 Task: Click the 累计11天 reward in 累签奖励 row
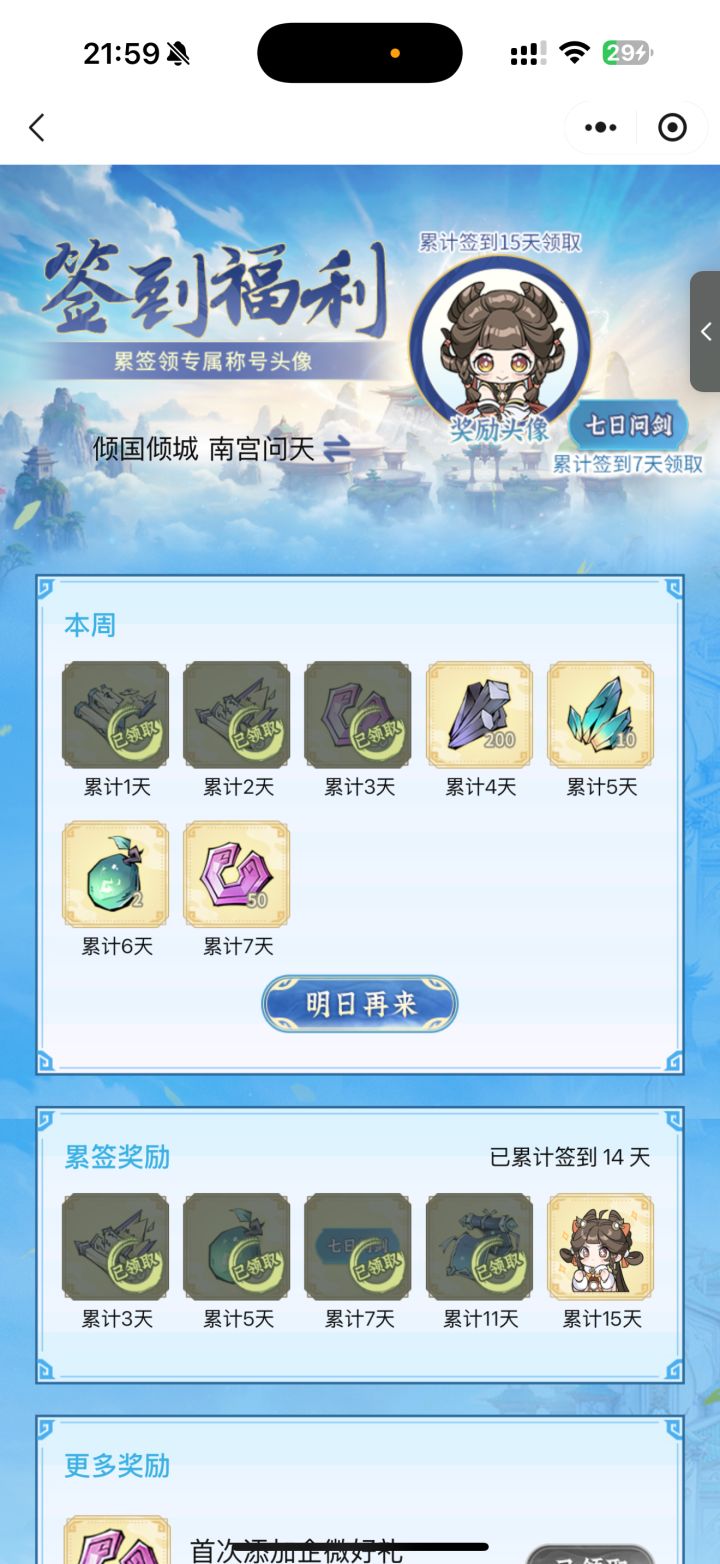click(x=479, y=1247)
